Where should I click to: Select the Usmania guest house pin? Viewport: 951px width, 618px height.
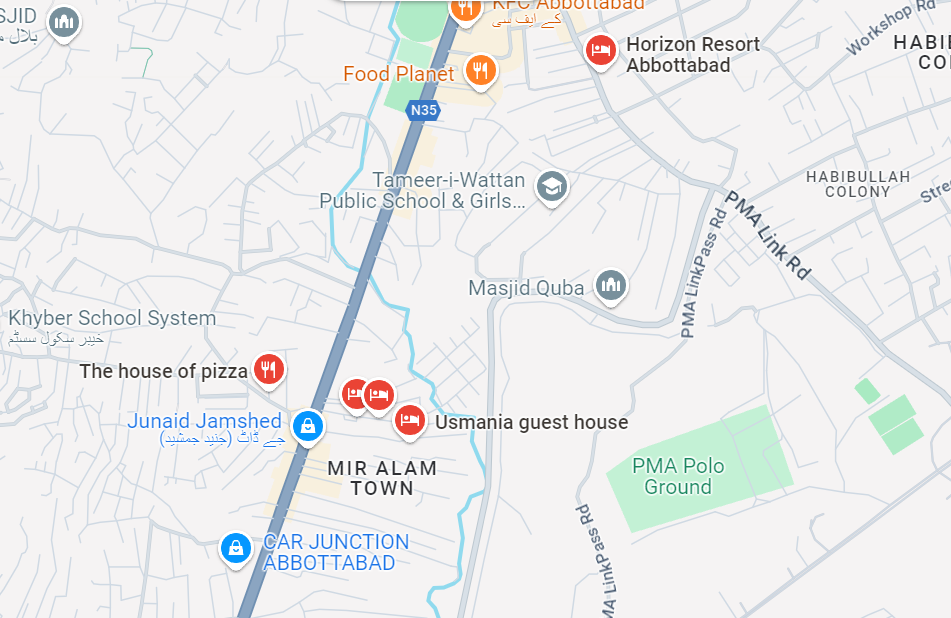(x=409, y=421)
